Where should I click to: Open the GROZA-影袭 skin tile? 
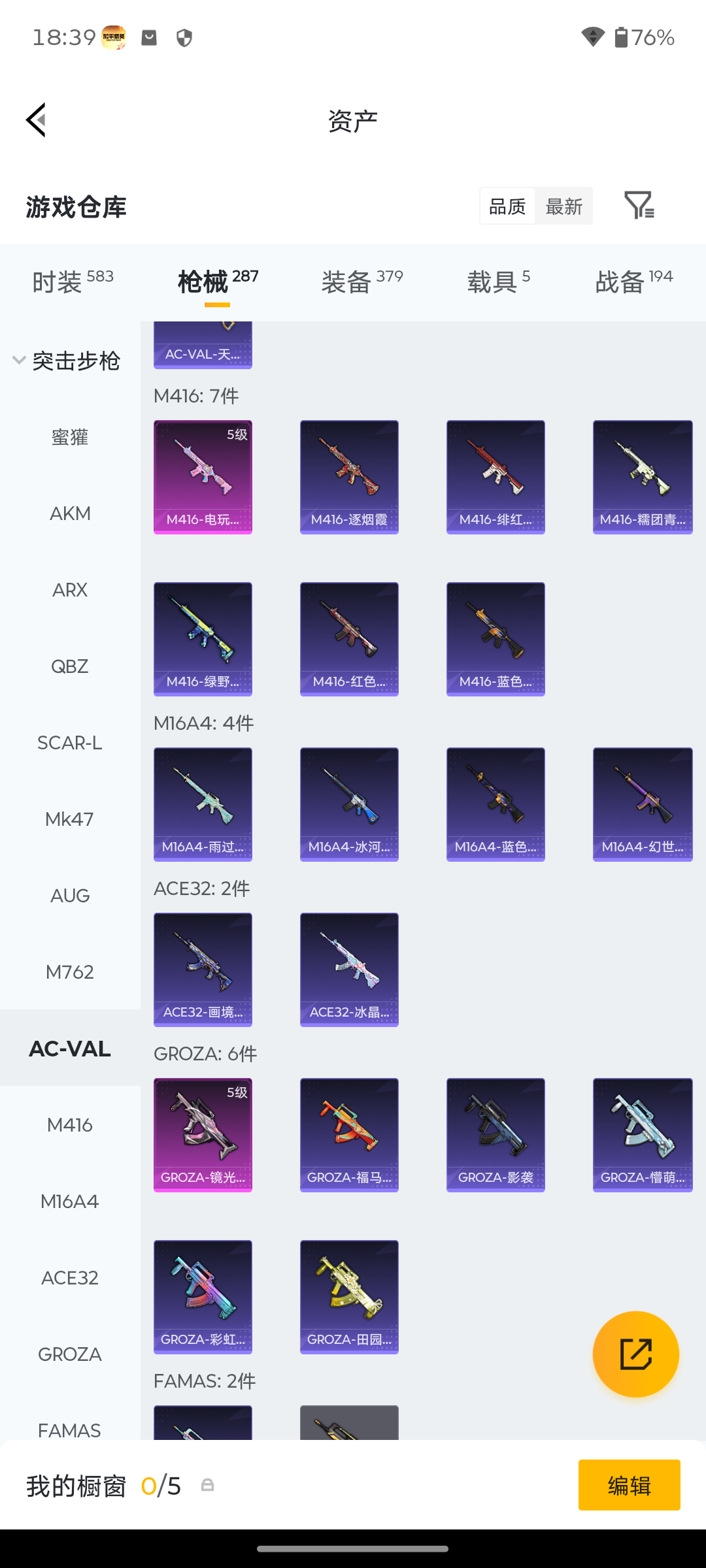[x=496, y=1135]
